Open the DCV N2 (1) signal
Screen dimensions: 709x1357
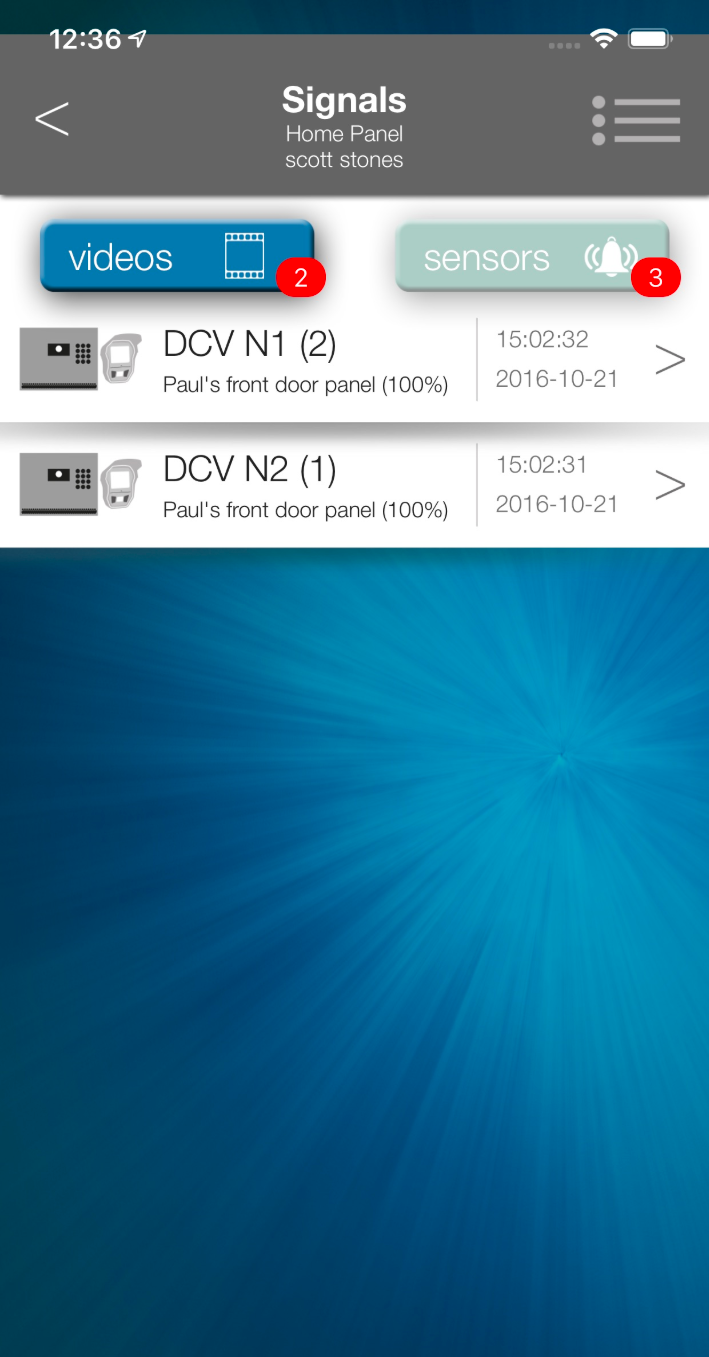click(x=354, y=485)
